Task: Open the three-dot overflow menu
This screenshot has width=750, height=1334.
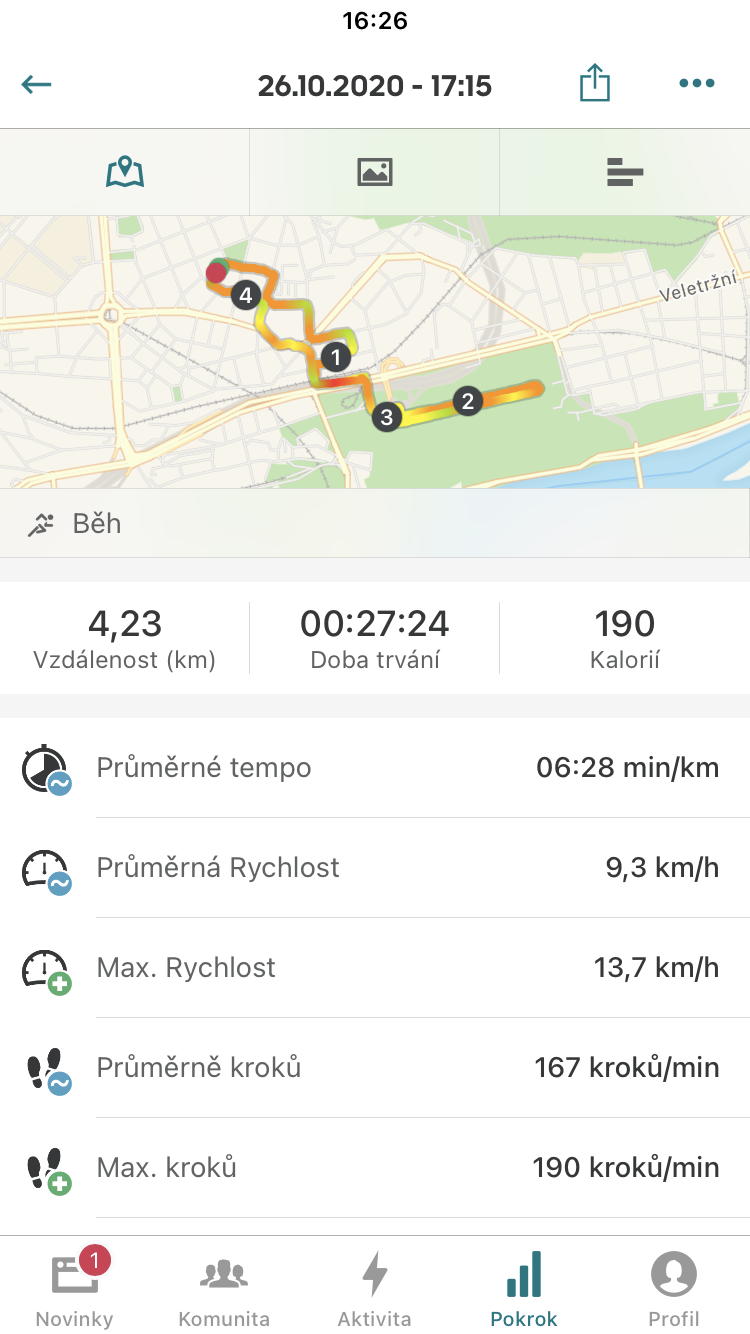Action: (x=697, y=84)
